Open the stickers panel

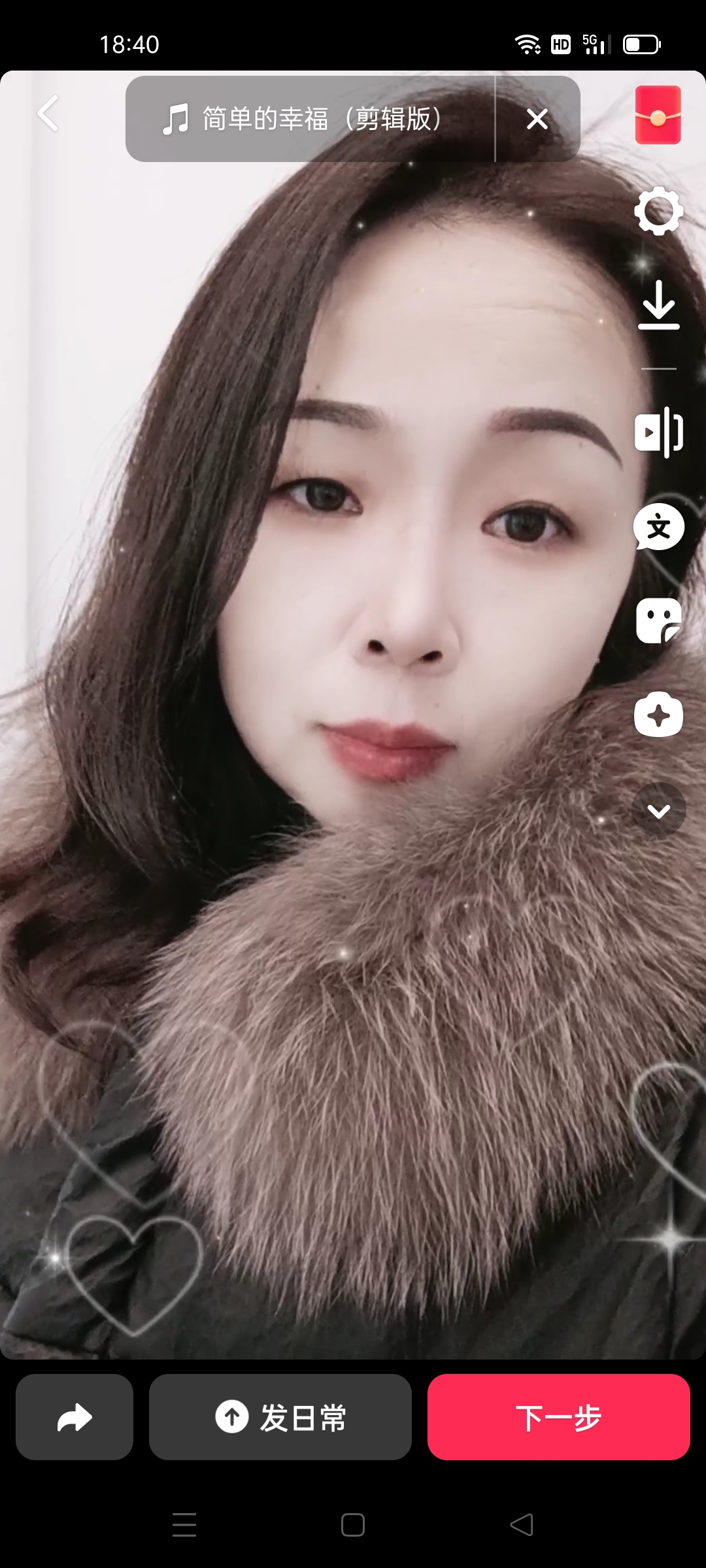pos(658,621)
